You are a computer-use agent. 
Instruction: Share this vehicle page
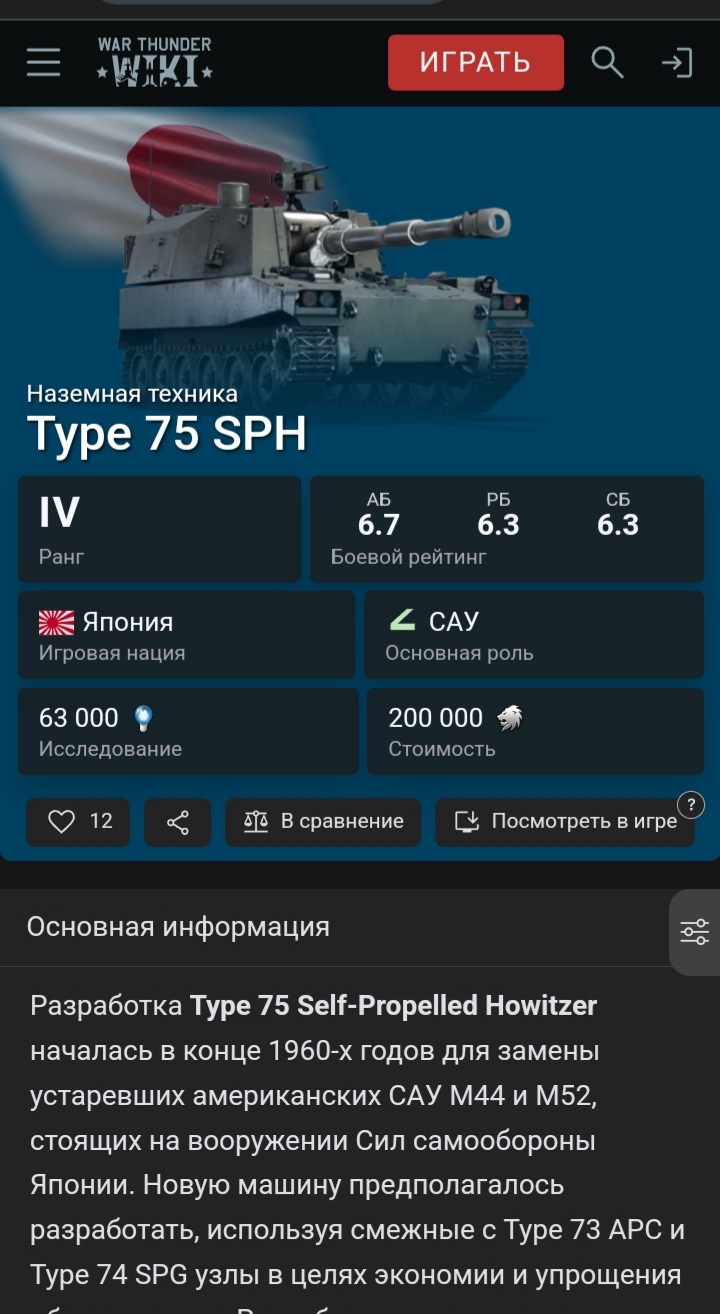tap(178, 822)
